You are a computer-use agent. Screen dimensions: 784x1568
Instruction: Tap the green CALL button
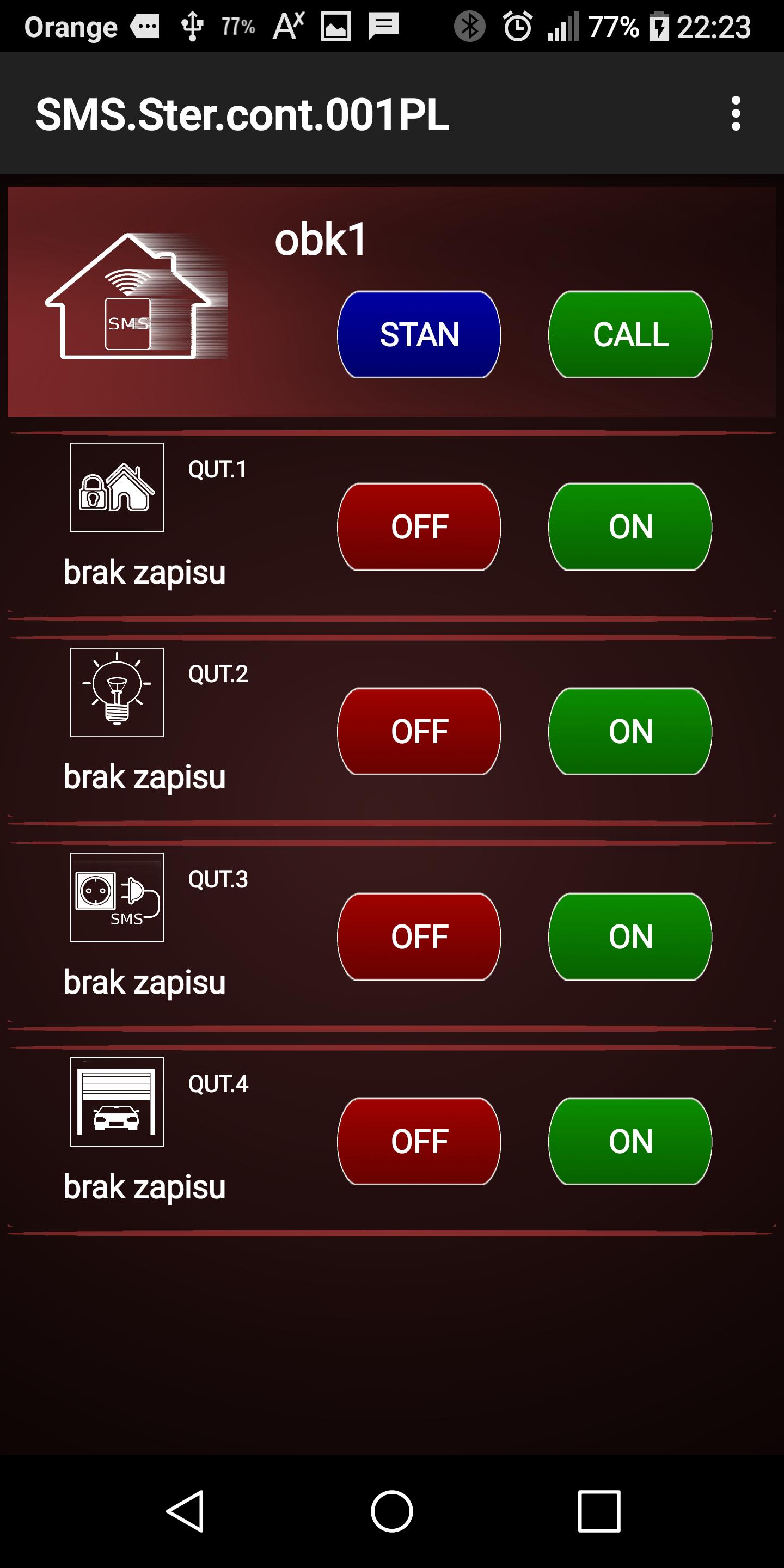630,335
